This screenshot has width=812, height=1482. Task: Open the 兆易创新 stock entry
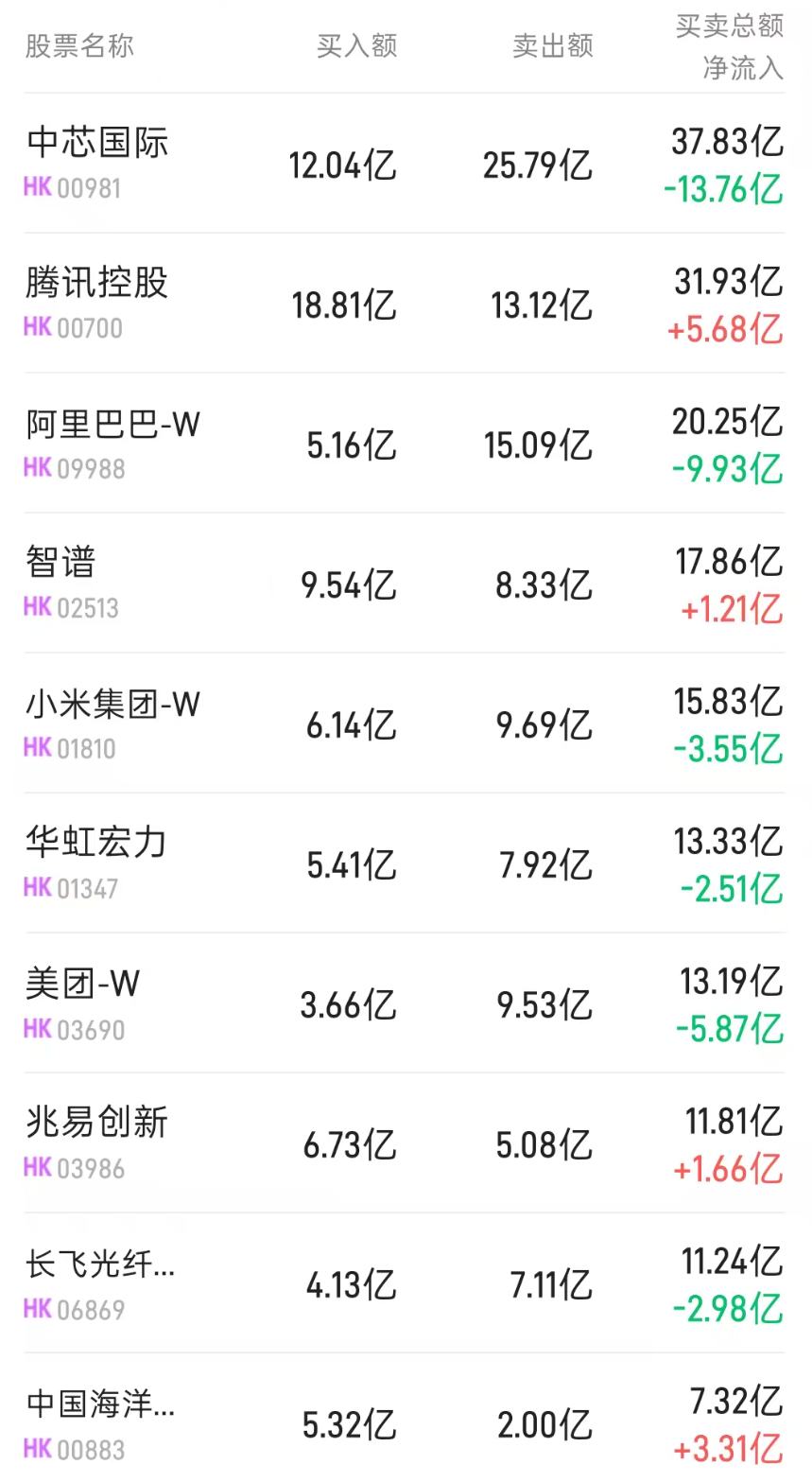click(x=406, y=1143)
